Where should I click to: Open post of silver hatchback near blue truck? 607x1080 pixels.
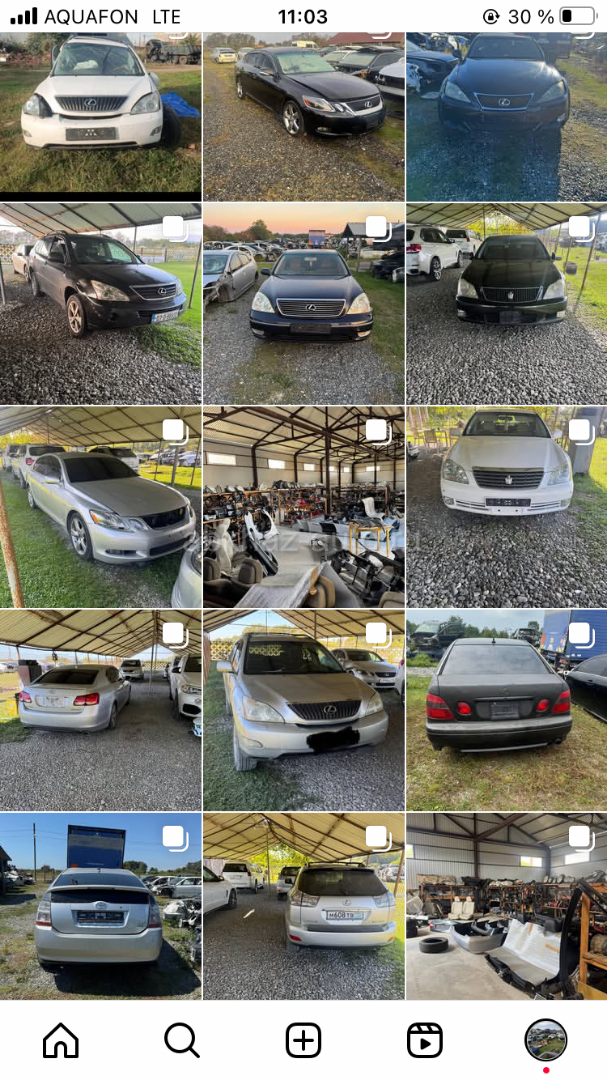100,906
